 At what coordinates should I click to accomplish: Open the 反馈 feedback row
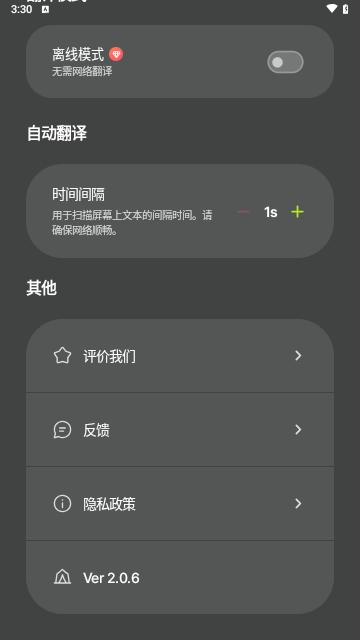(180, 430)
